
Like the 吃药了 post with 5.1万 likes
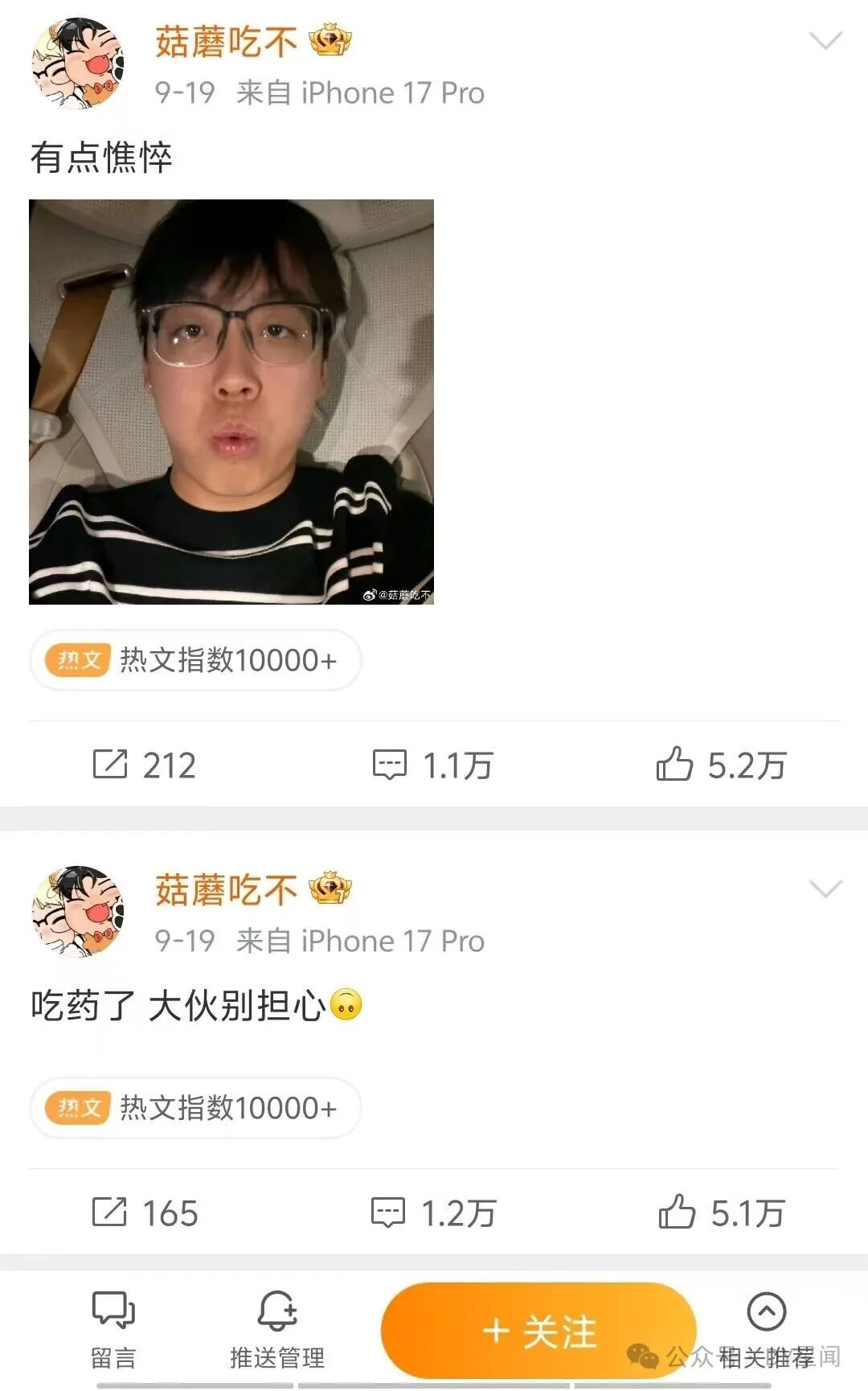(x=721, y=1213)
